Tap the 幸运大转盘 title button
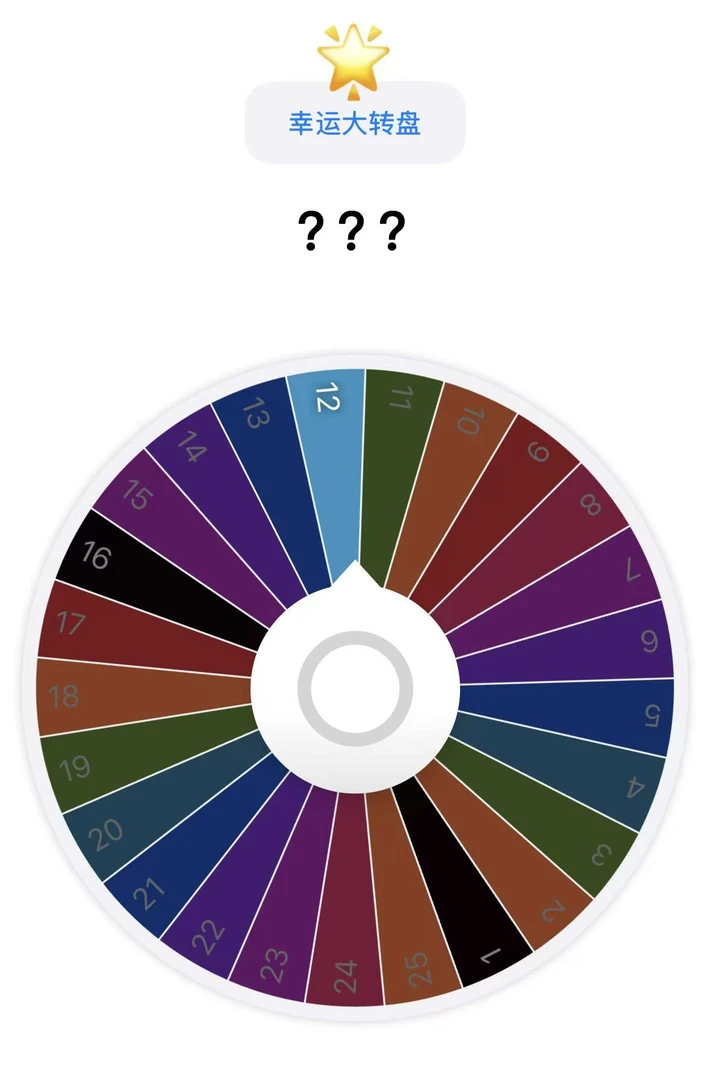Image resolution: width=710 pixels, height=1080 pixels. tap(355, 124)
